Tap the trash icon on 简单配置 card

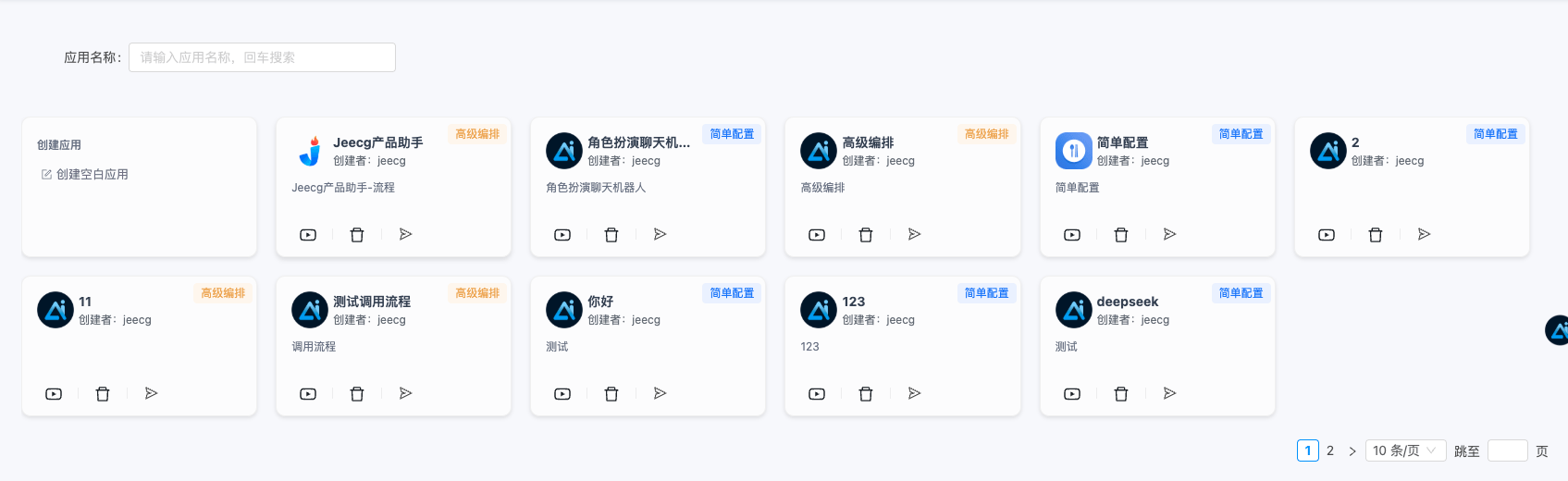(1121, 235)
